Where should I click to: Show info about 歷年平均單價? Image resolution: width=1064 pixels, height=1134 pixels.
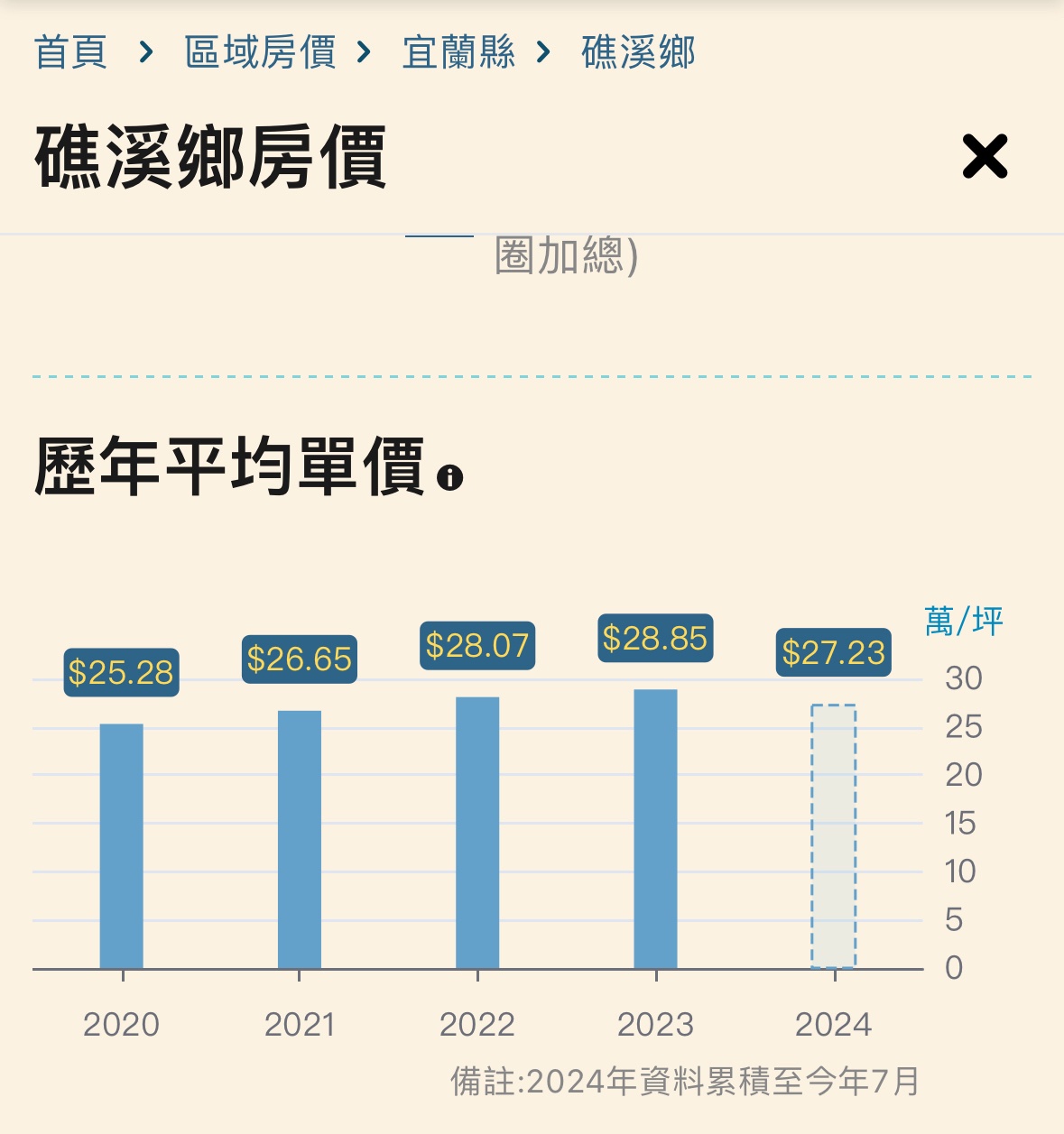[x=449, y=477]
